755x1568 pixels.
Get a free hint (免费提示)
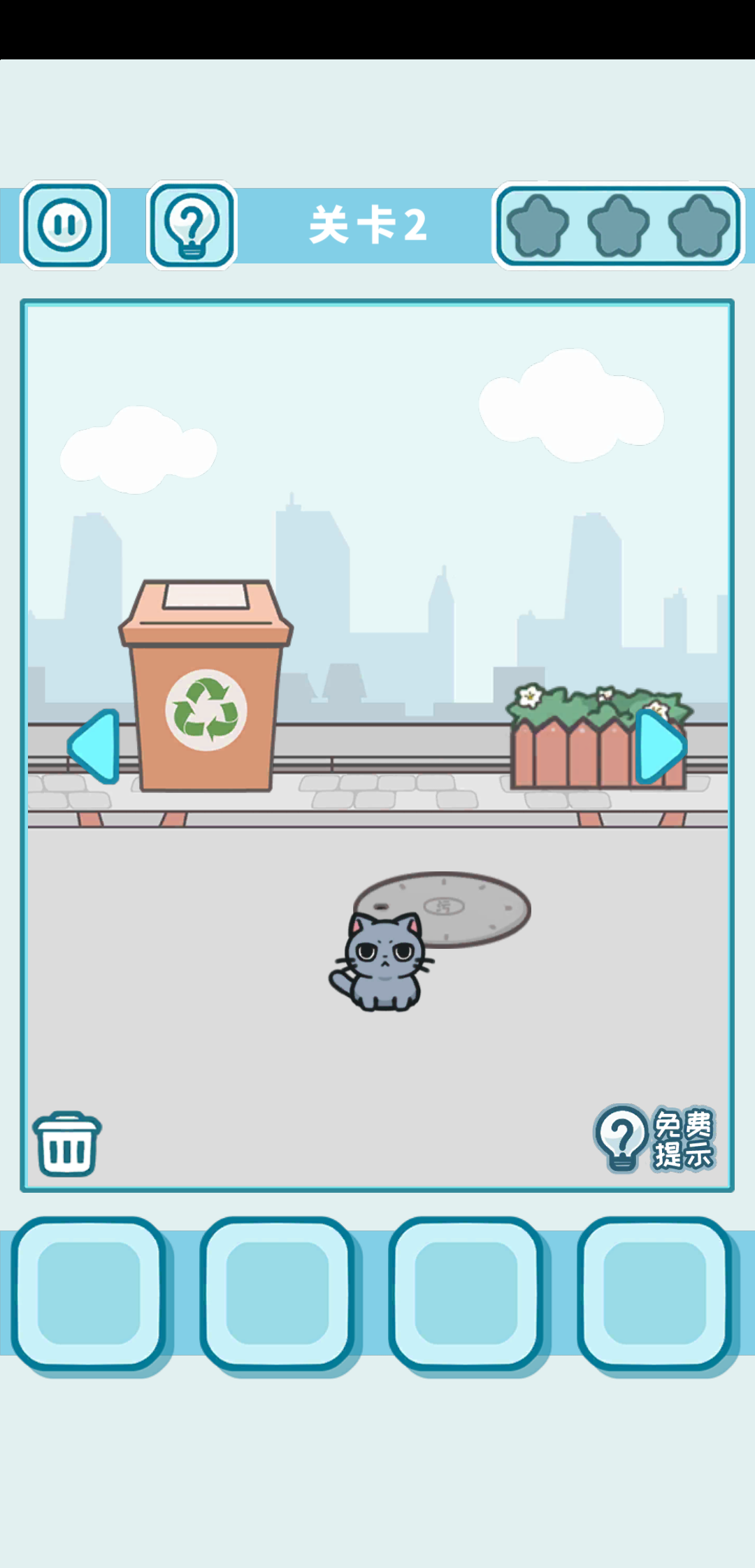(654, 1139)
